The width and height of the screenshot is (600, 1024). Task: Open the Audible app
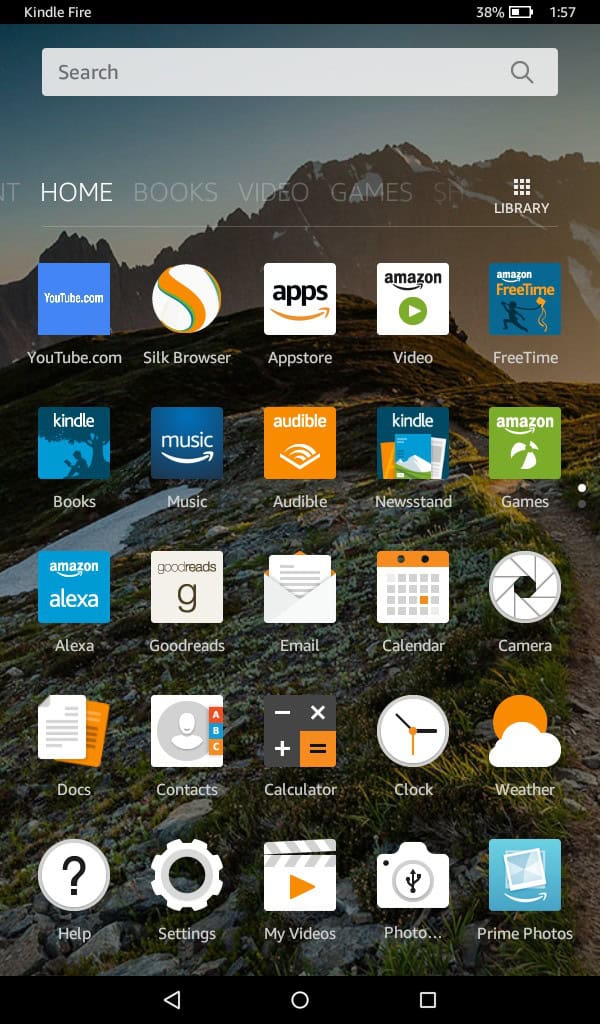(x=300, y=443)
